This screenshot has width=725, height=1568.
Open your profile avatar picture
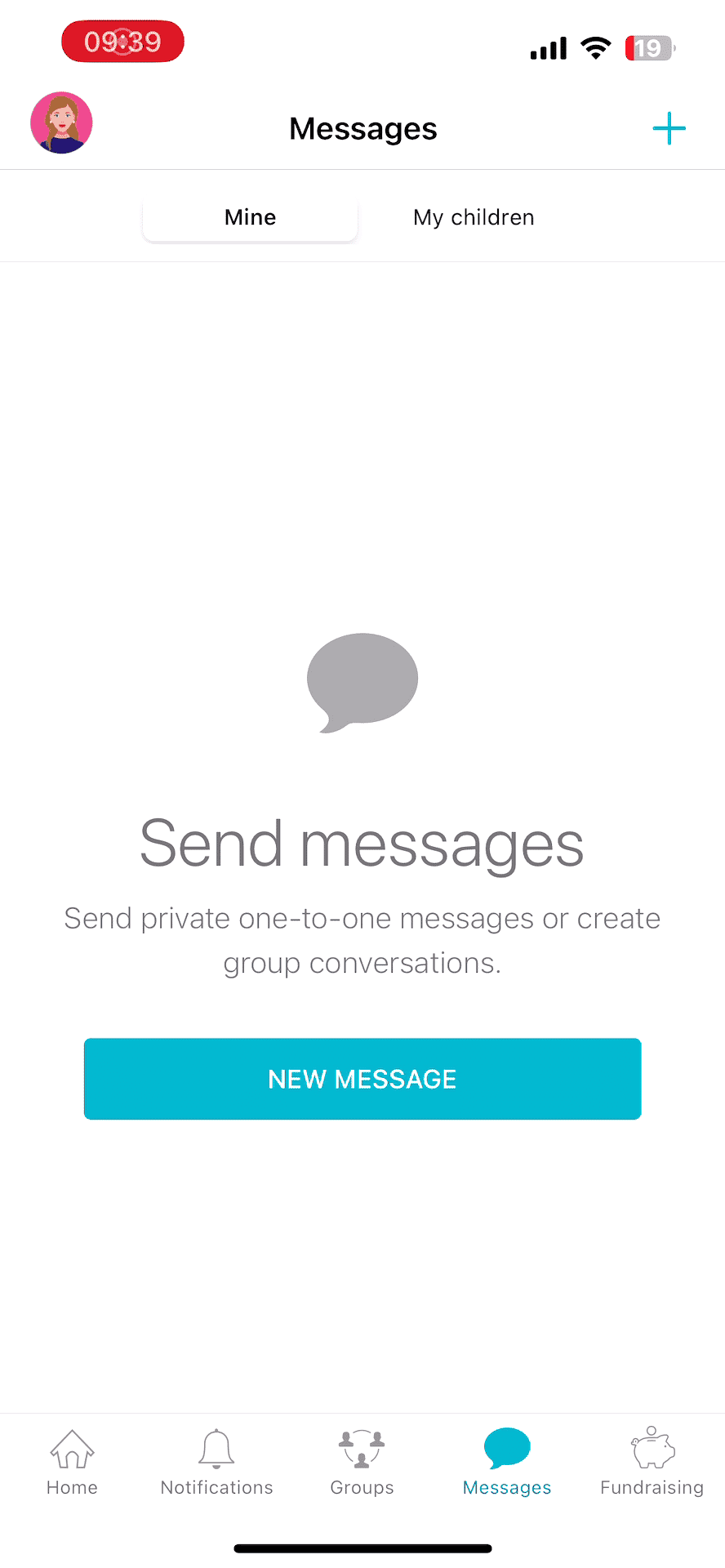[61, 122]
